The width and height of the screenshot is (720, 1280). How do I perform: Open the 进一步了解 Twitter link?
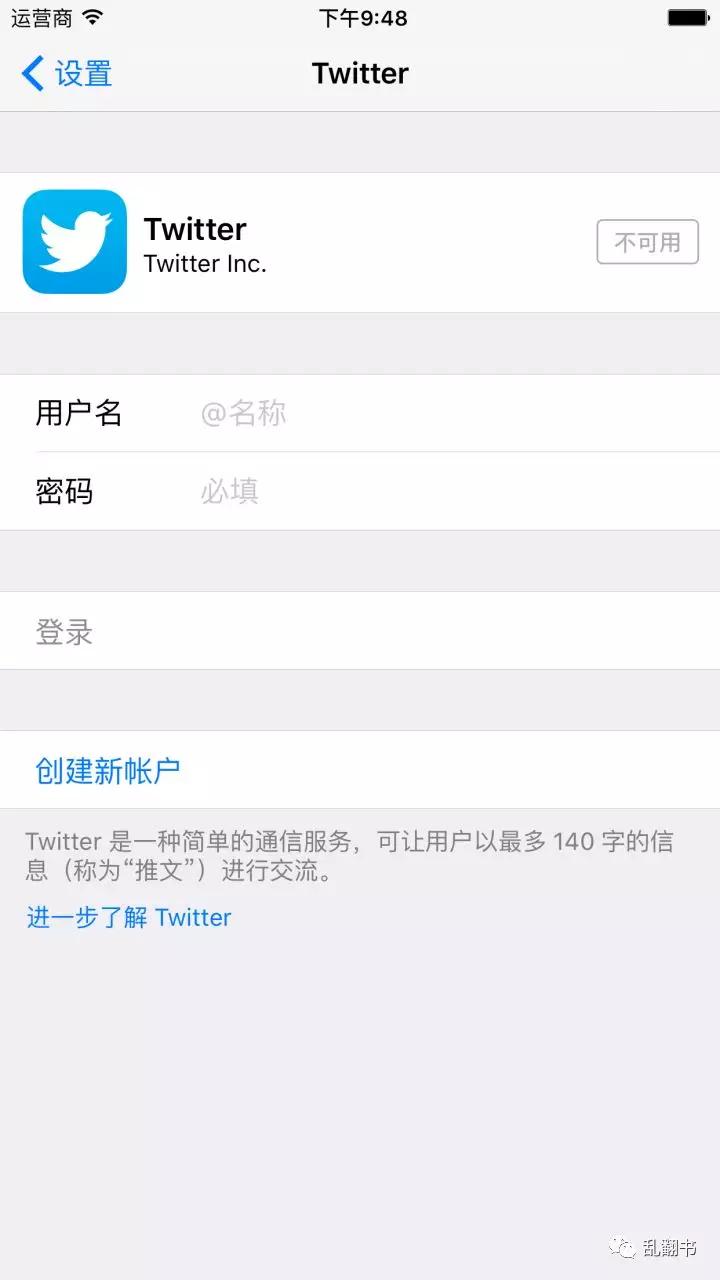pyautogui.click(x=129, y=917)
